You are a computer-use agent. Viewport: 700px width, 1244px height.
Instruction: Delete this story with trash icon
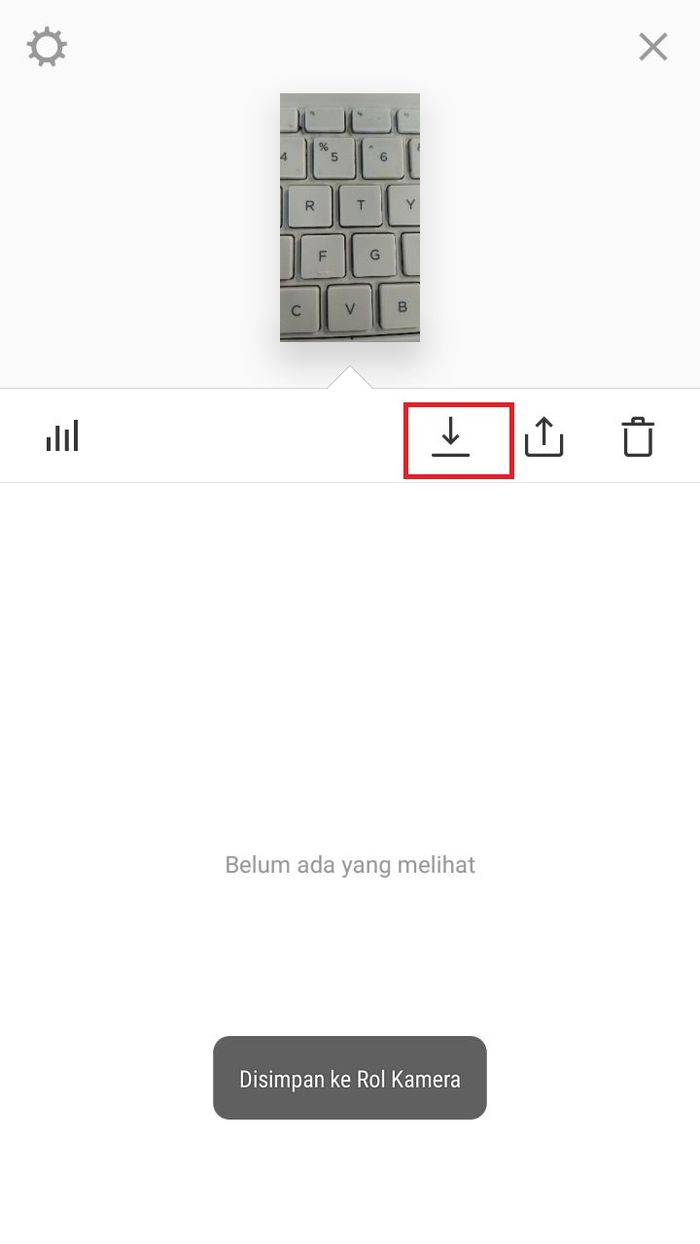pos(638,438)
